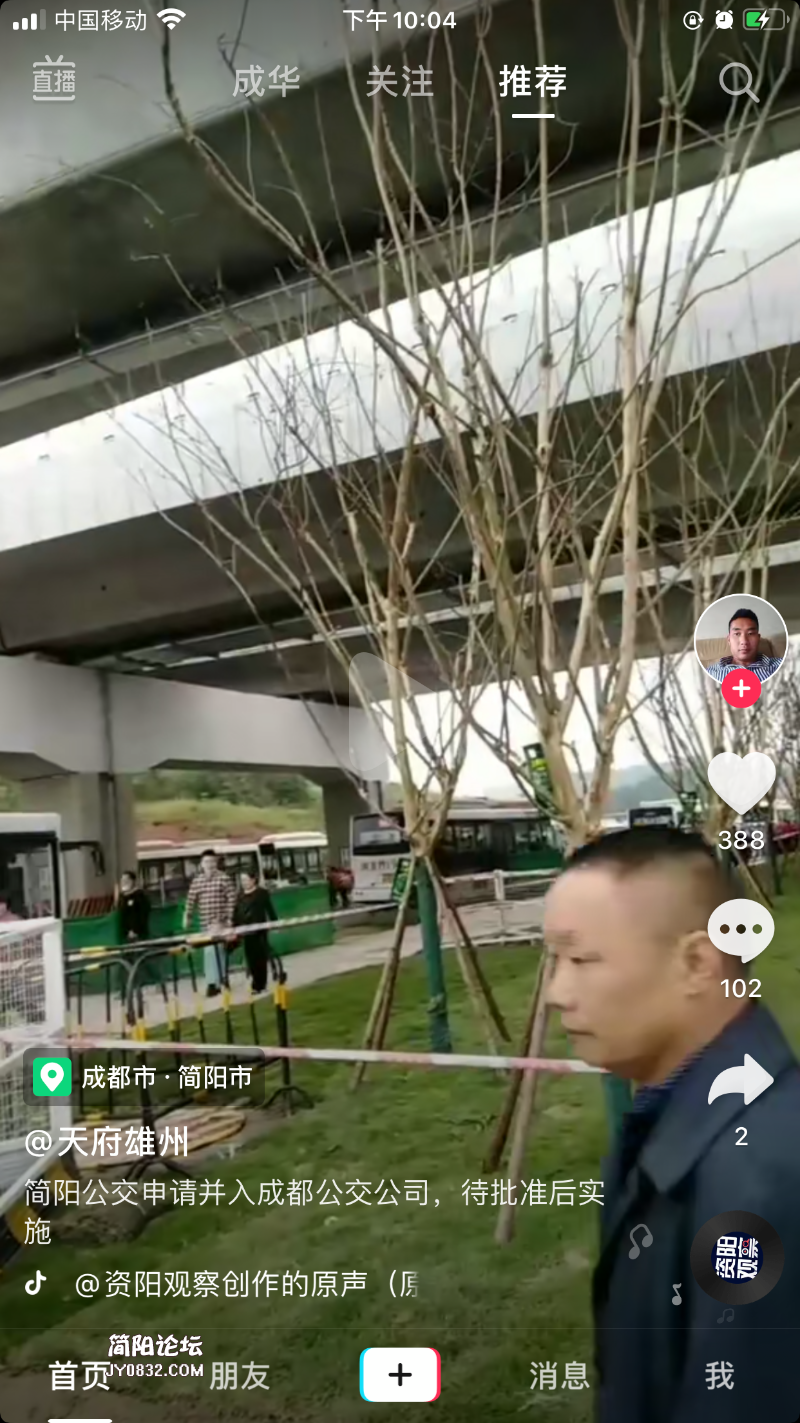Open the spinning music disc

pos(737,1258)
